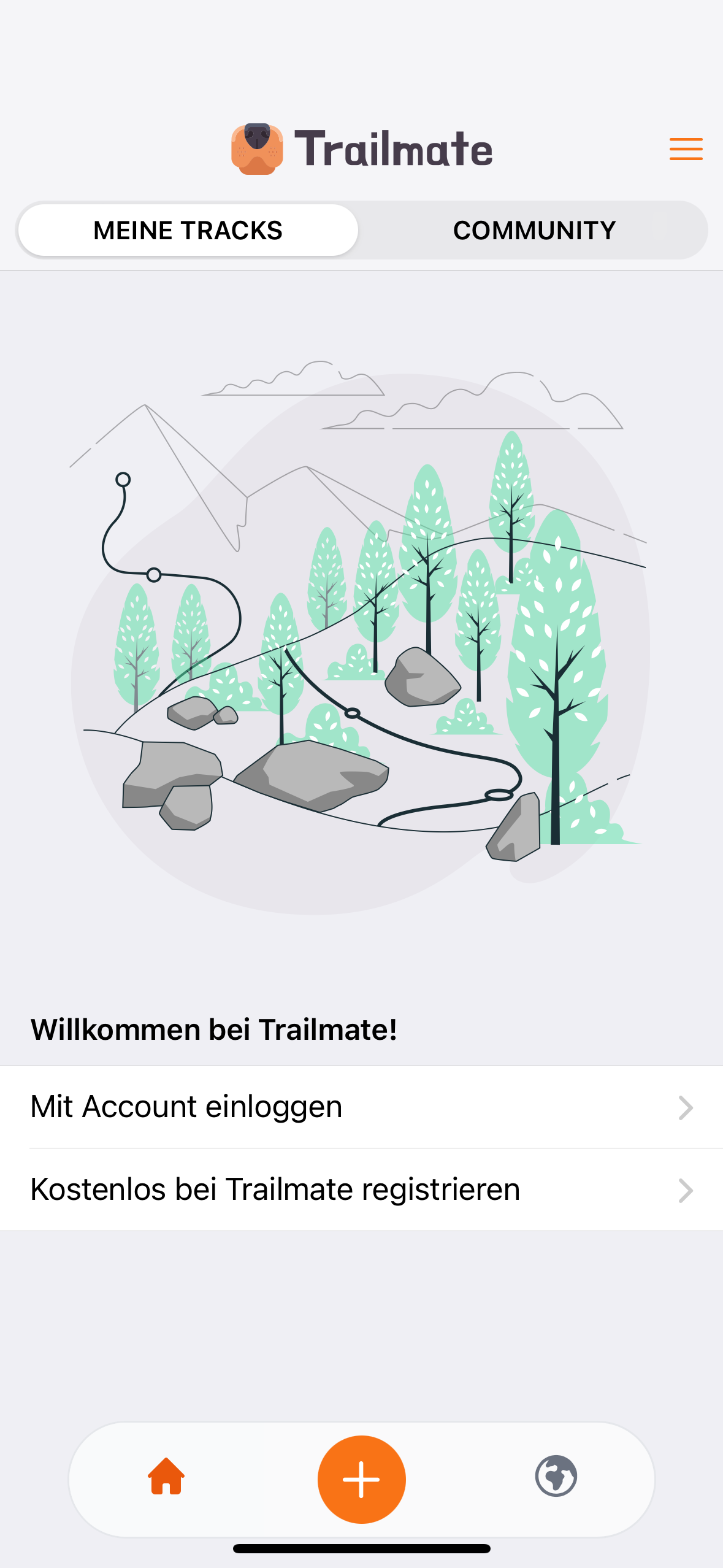Viewport: 723px width, 1568px height.
Task: Open the navigation drawer via menu icon
Action: [686, 148]
